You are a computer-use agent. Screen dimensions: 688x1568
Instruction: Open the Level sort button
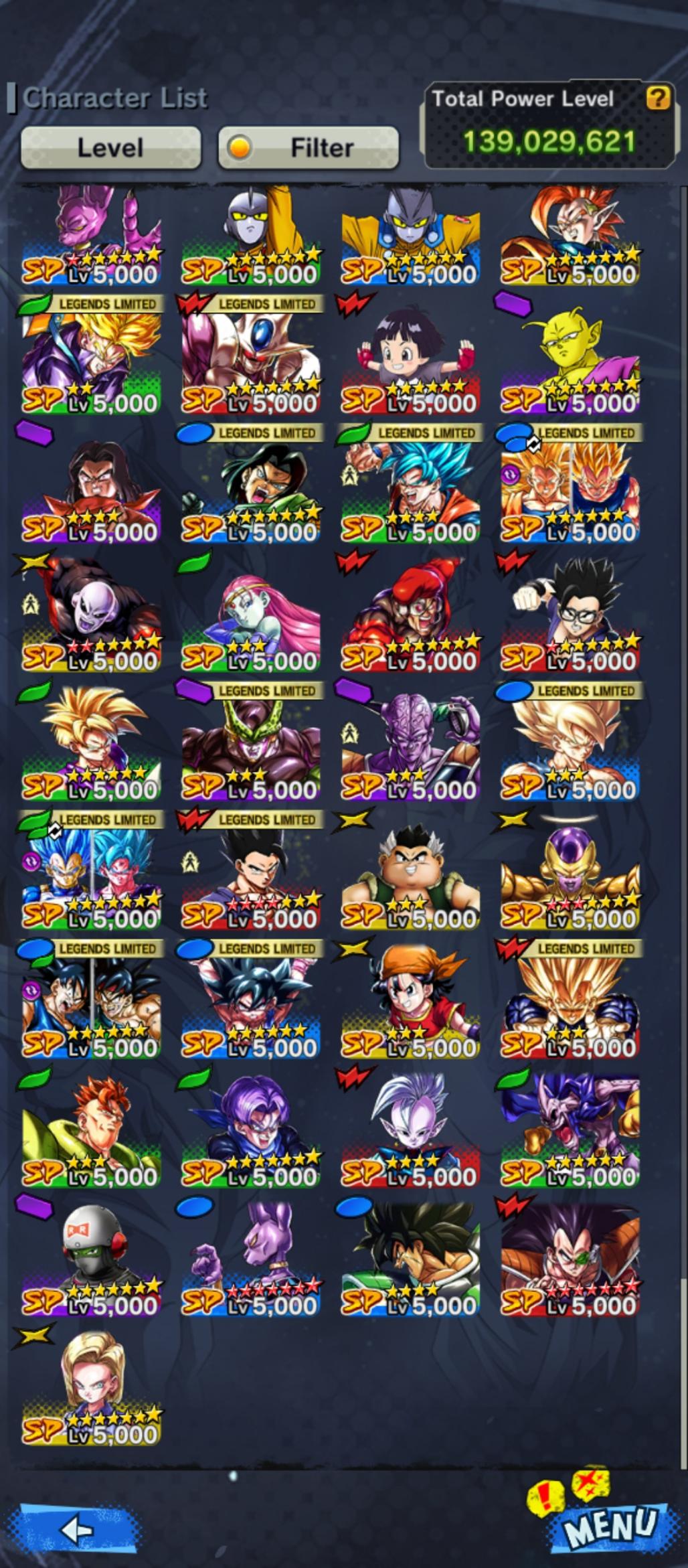point(110,147)
